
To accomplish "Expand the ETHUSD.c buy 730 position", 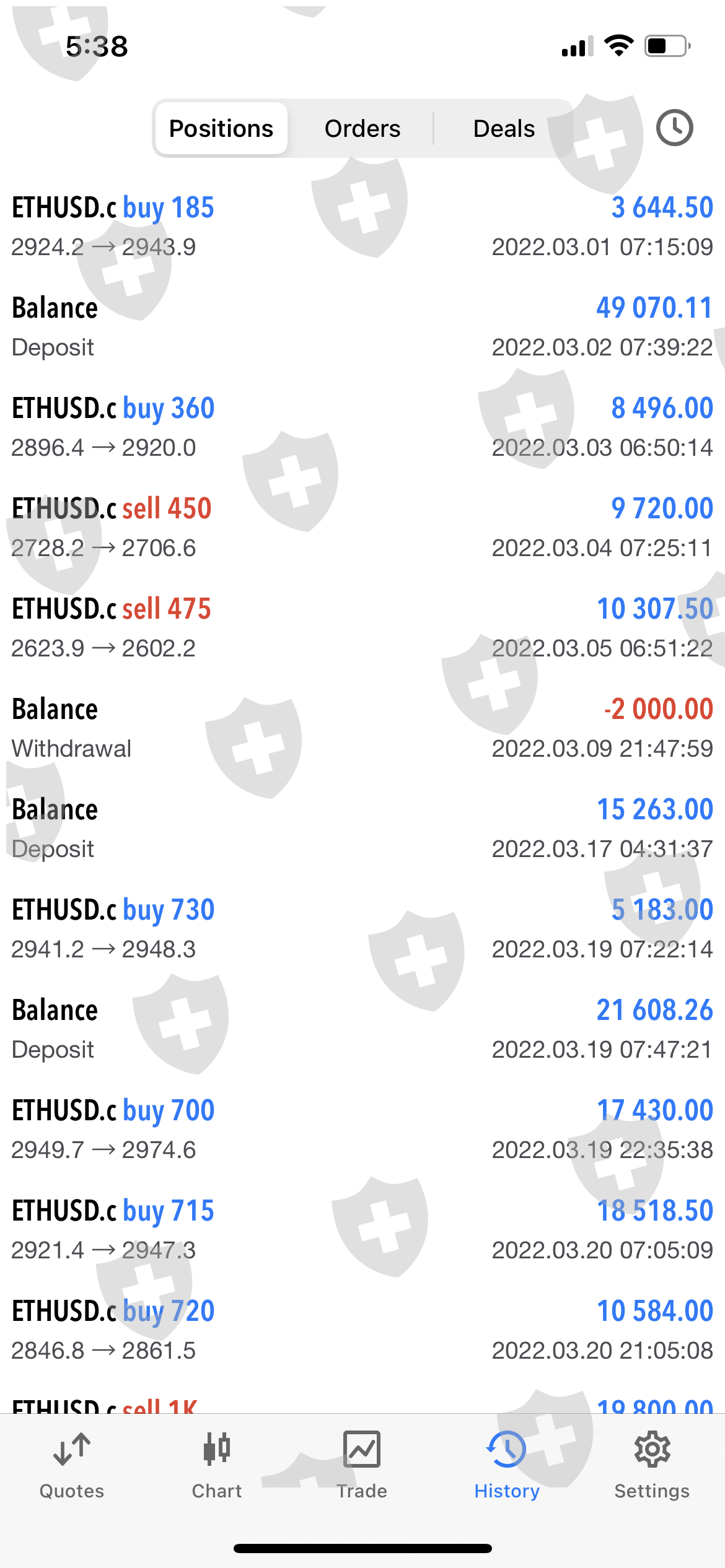I will 362,929.
